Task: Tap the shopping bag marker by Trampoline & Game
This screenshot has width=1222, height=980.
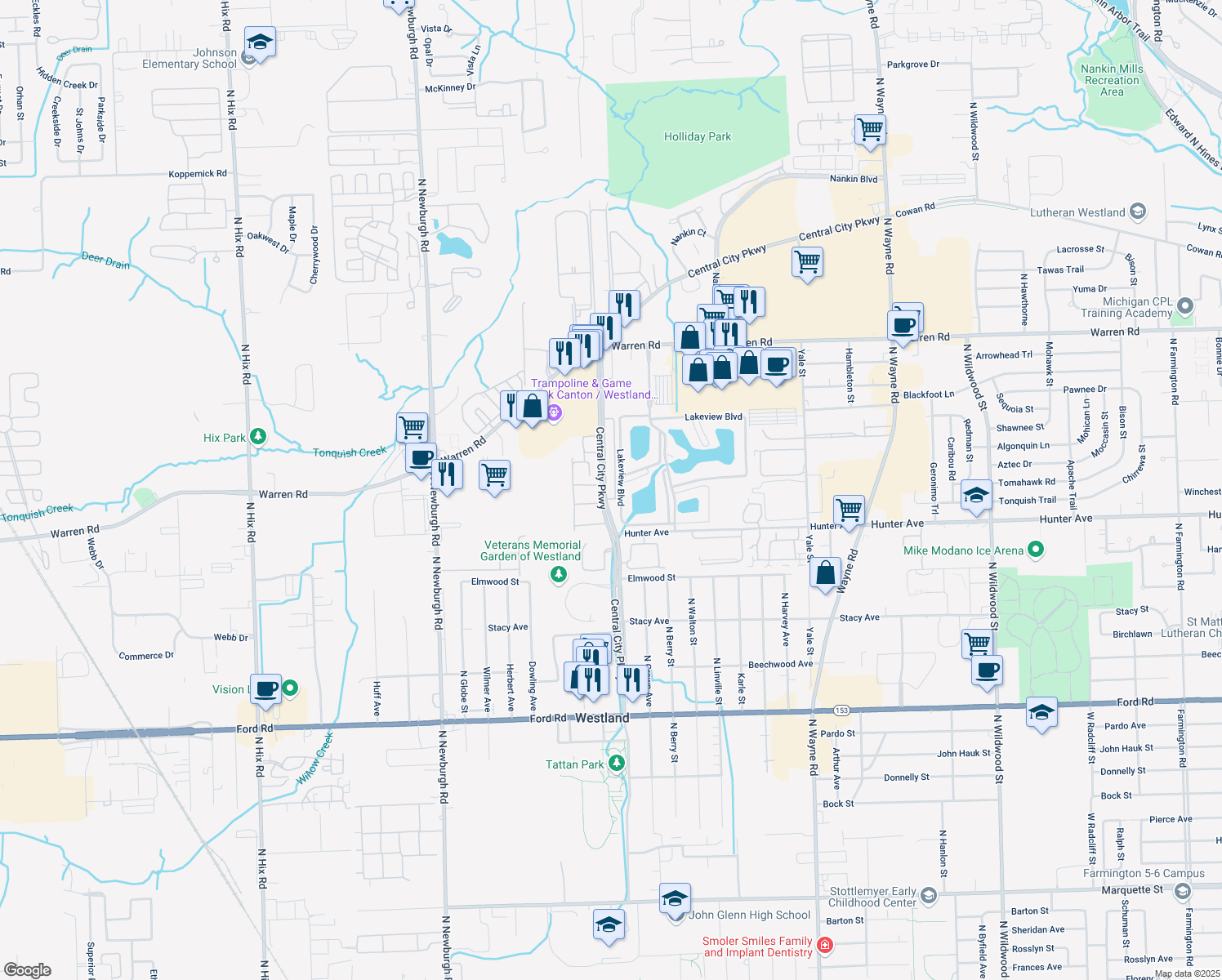Action: pyautogui.click(x=532, y=406)
